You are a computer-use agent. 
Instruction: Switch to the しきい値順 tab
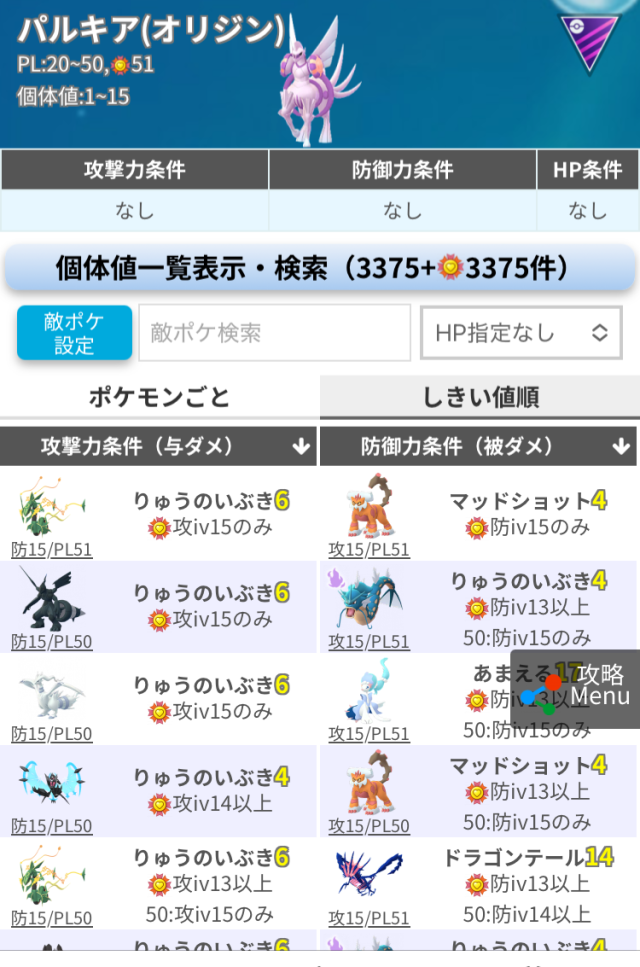pyautogui.click(x=480, y=397)
